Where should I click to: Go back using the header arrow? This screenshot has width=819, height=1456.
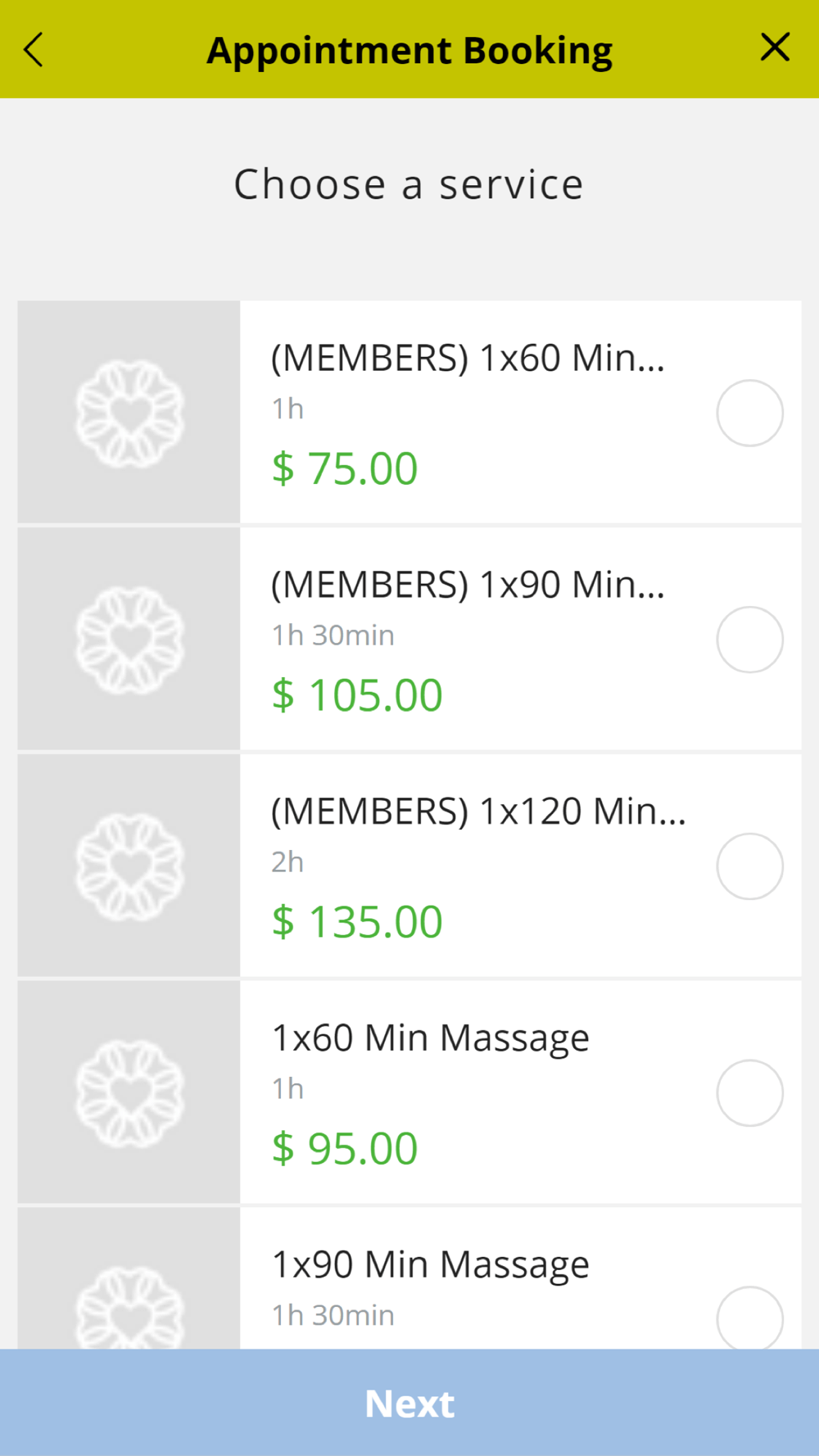click(x=33, y=49)
